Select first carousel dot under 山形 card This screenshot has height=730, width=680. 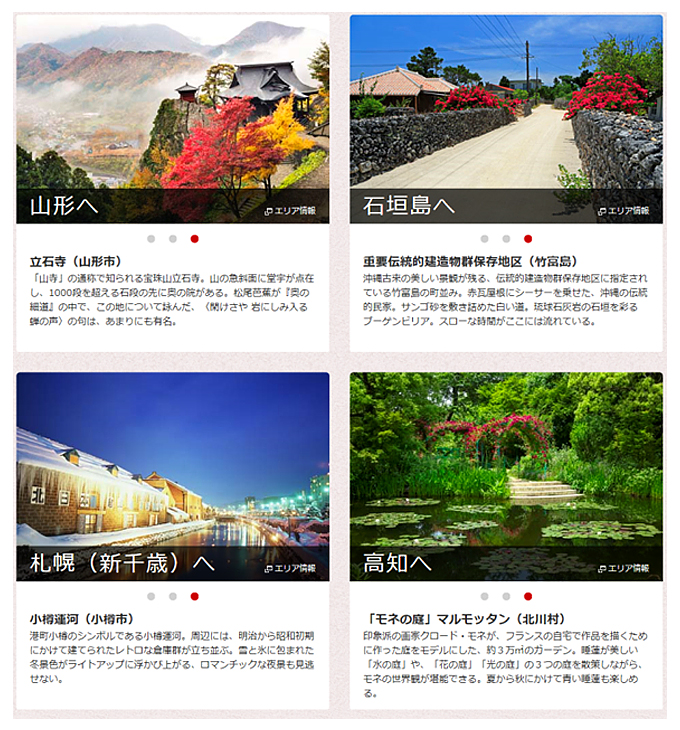(151, 239)
